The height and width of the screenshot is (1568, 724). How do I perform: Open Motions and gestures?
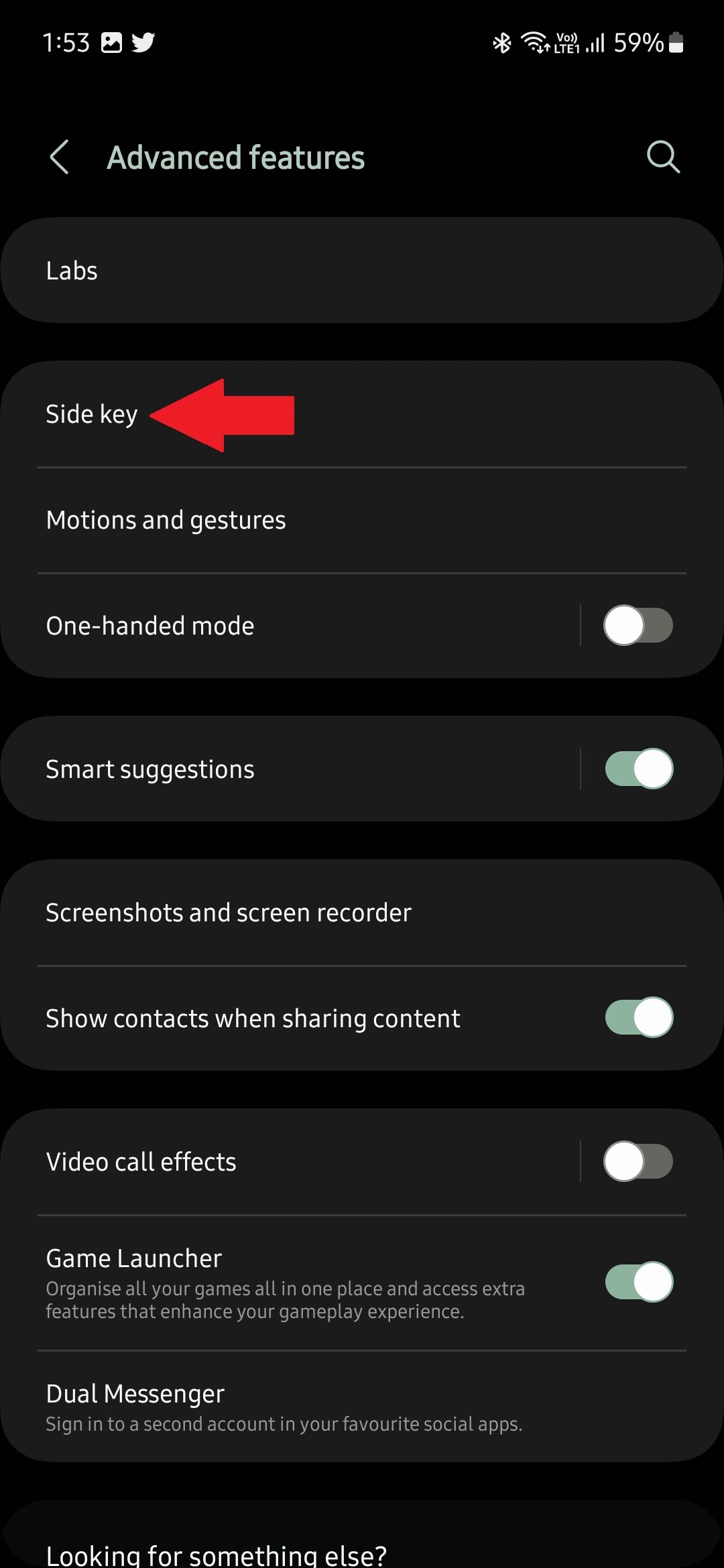tap(166, 519)
